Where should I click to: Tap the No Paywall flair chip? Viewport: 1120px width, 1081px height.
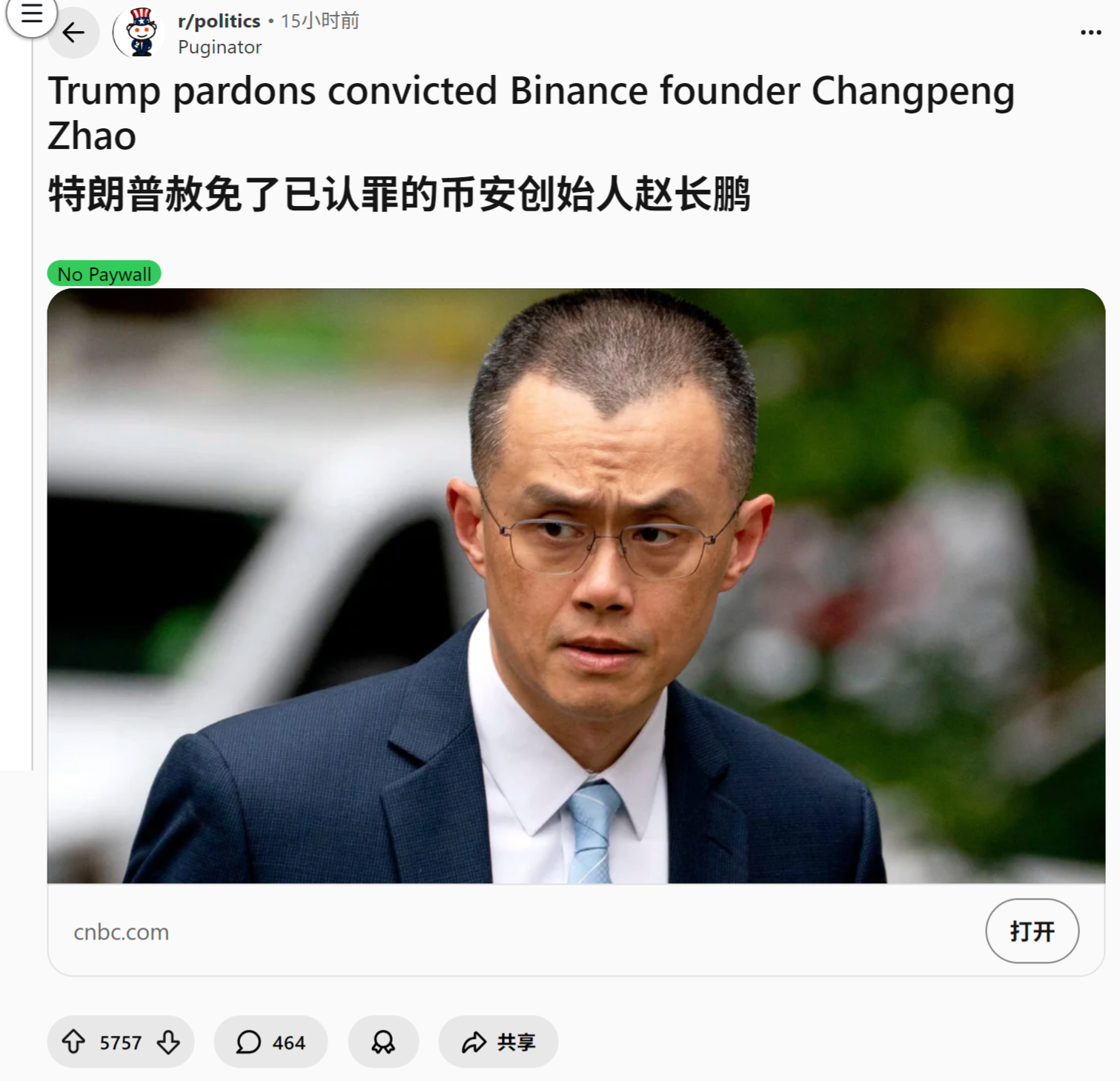click(x=105, y=274)
